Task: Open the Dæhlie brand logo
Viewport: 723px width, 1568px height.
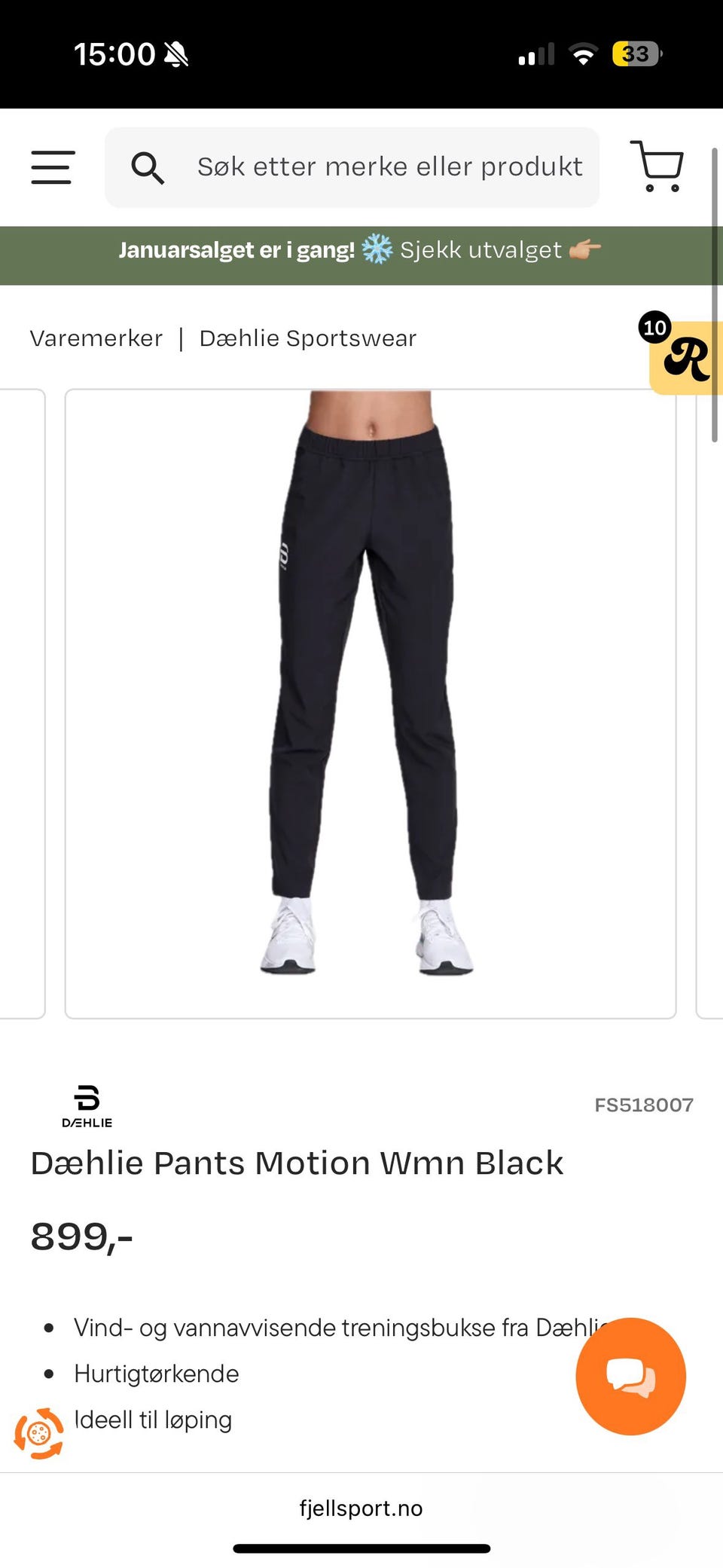Action: tap(87, 1106)
